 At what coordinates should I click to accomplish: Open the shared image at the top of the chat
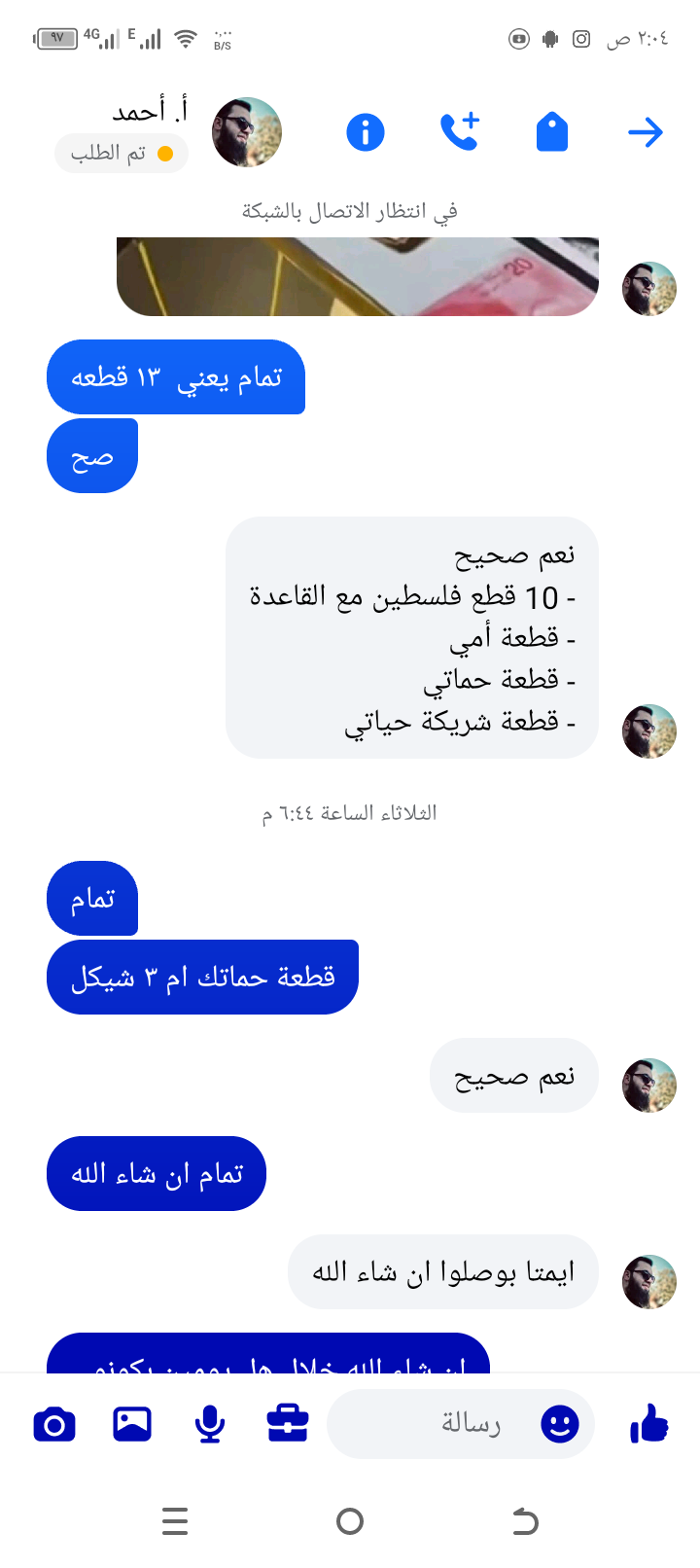tap(357, 277)
